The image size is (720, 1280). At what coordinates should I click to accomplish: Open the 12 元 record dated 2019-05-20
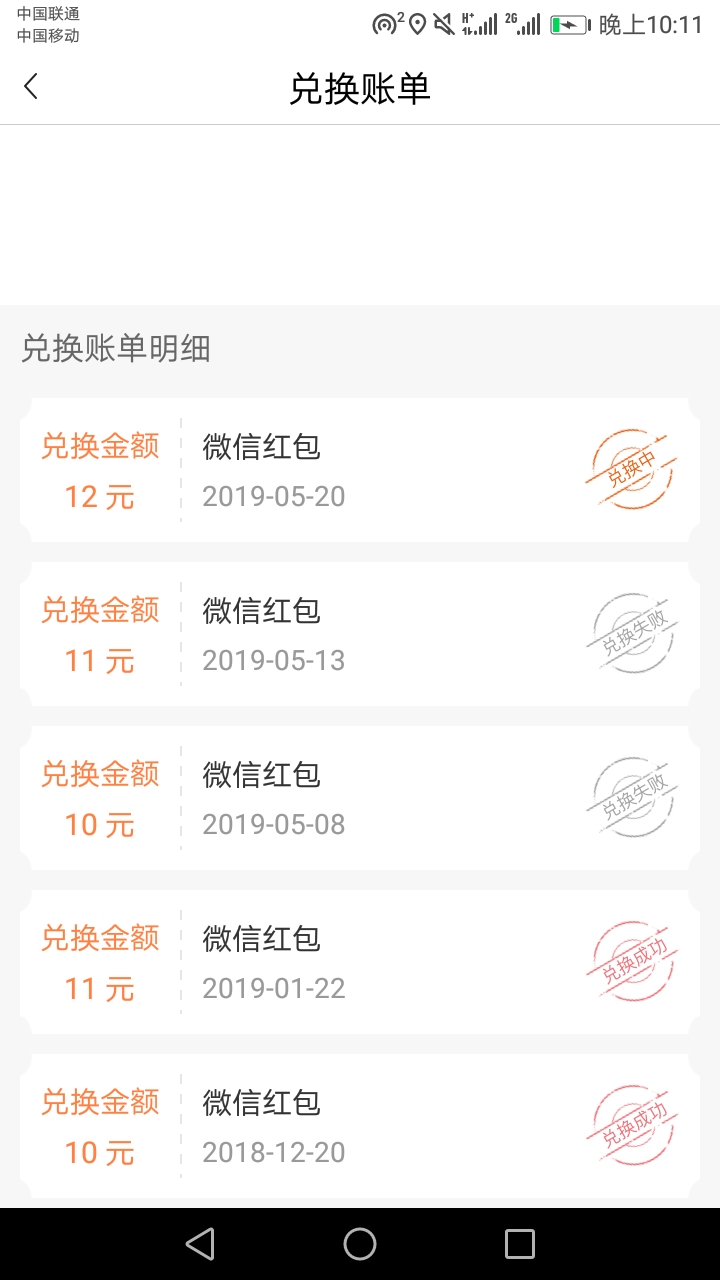(360, 470)
